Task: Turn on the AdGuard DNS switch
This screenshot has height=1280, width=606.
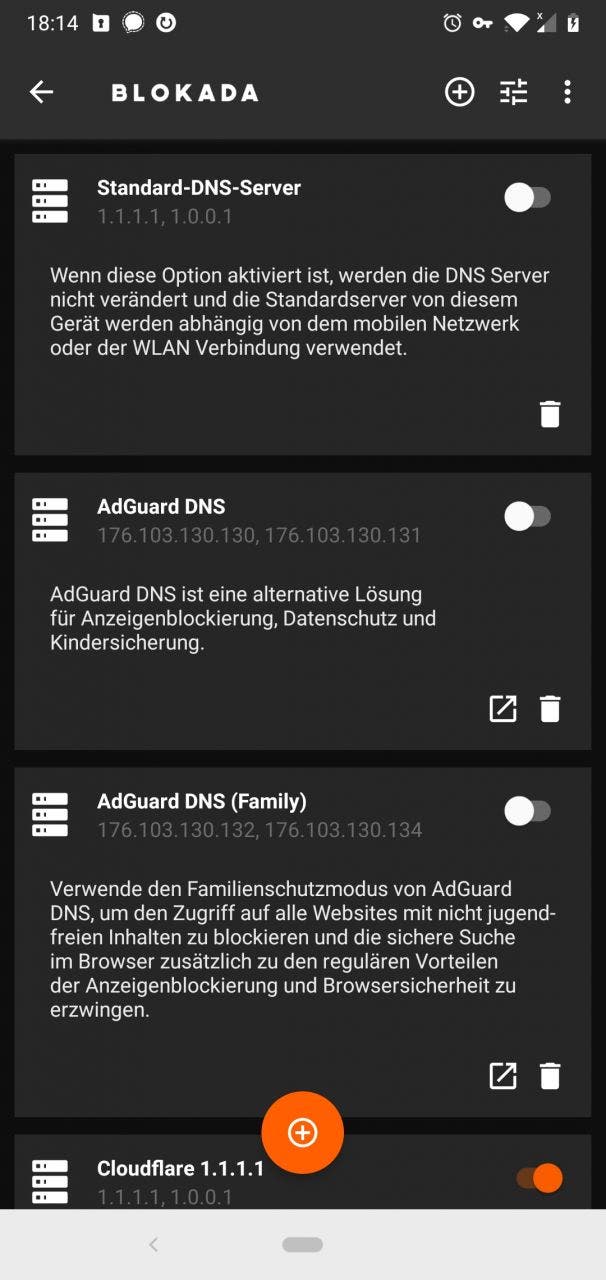Action: (x=527, y=517)
